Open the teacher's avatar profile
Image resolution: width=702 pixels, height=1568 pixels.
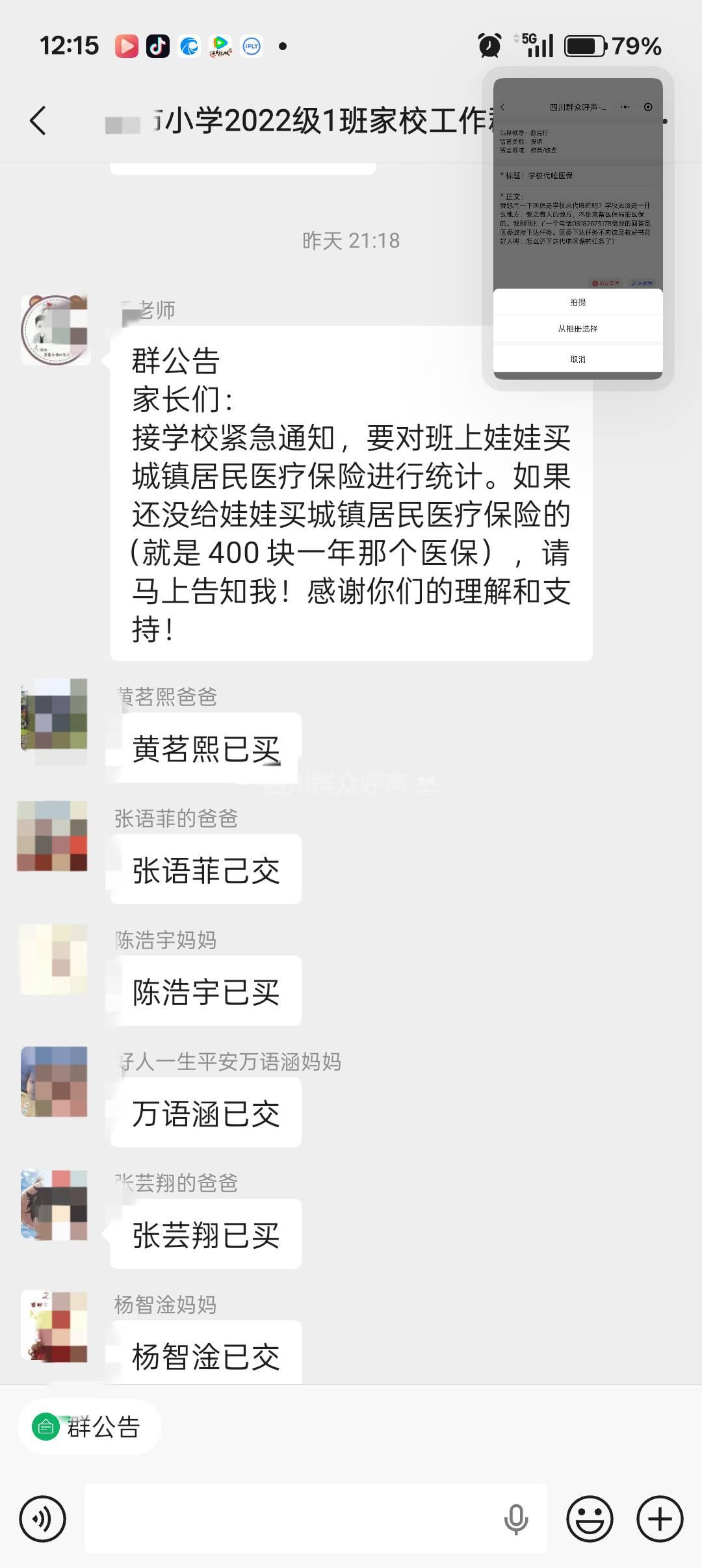click(x=55, y=330)
